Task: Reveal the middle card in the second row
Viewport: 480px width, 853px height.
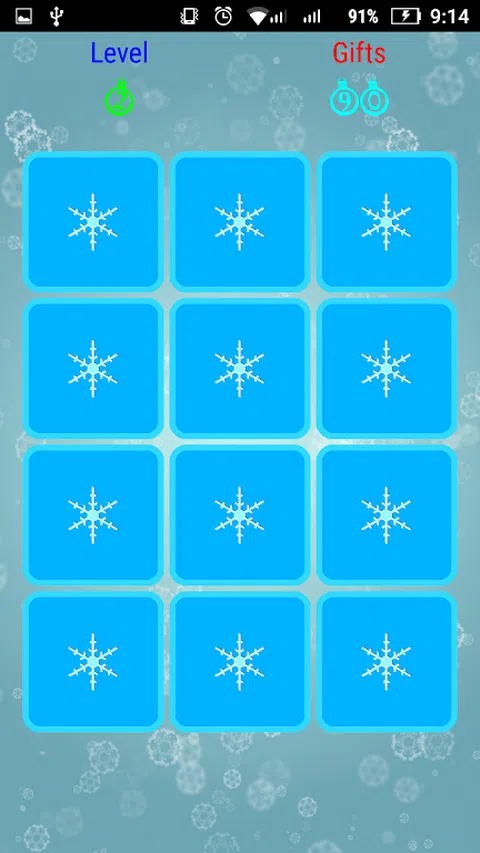Action: (x=240, y=368)
